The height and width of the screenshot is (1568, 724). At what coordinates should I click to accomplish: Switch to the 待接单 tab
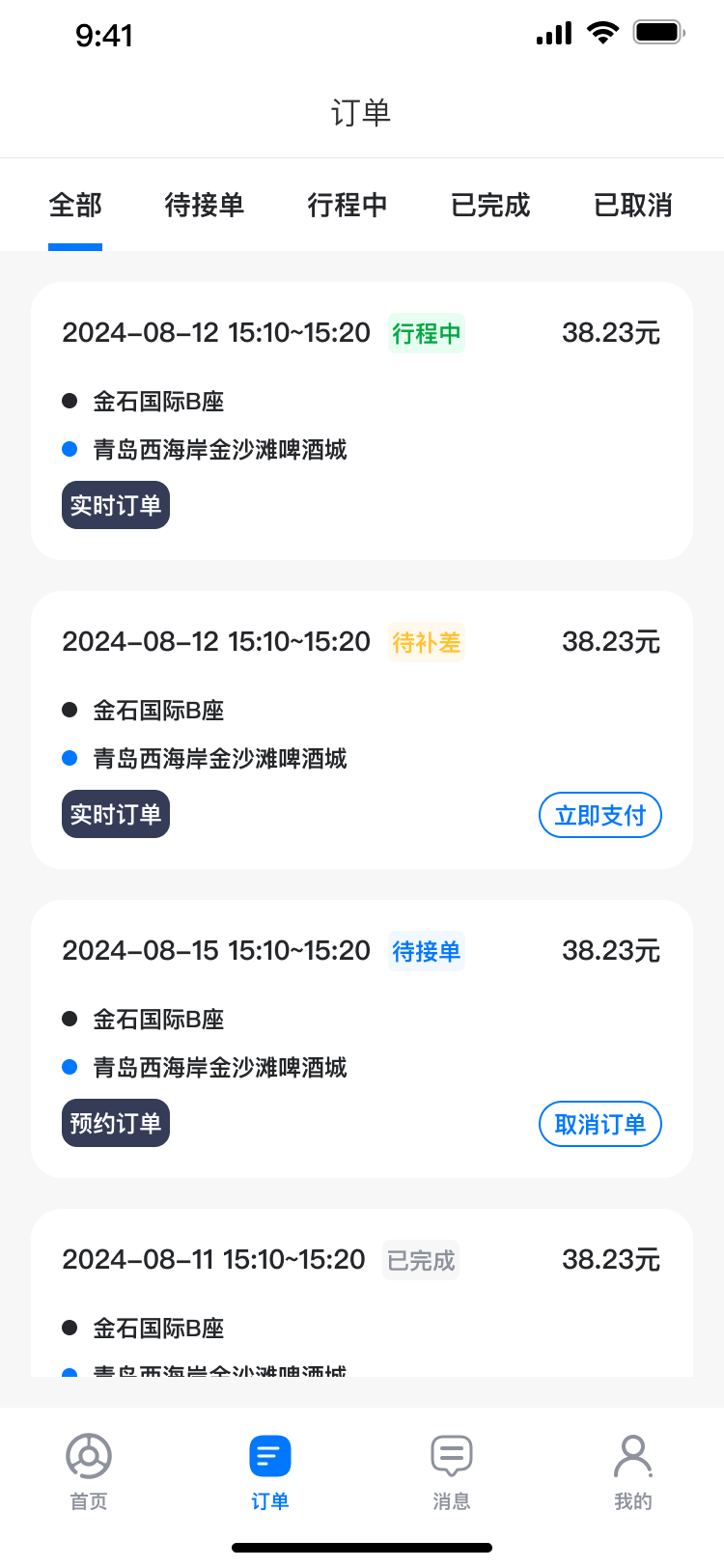point(205,205)
